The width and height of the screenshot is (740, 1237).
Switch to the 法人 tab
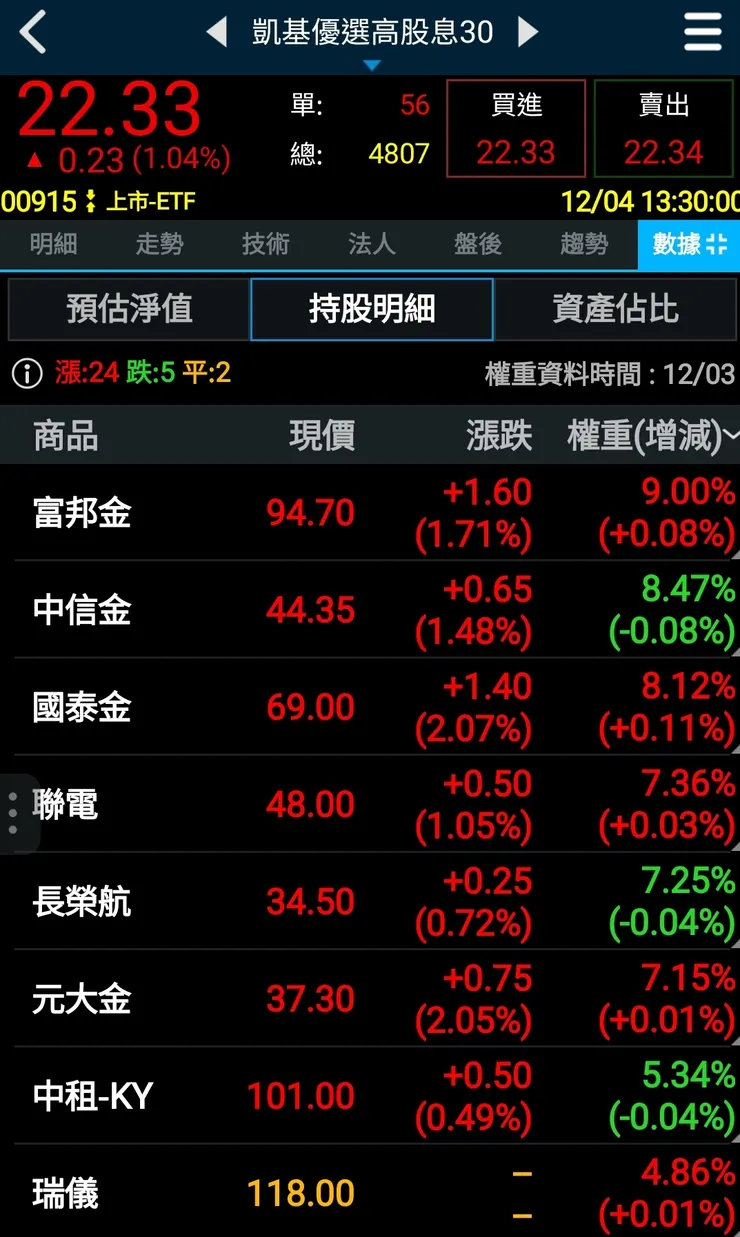click(x=371, y=244)
